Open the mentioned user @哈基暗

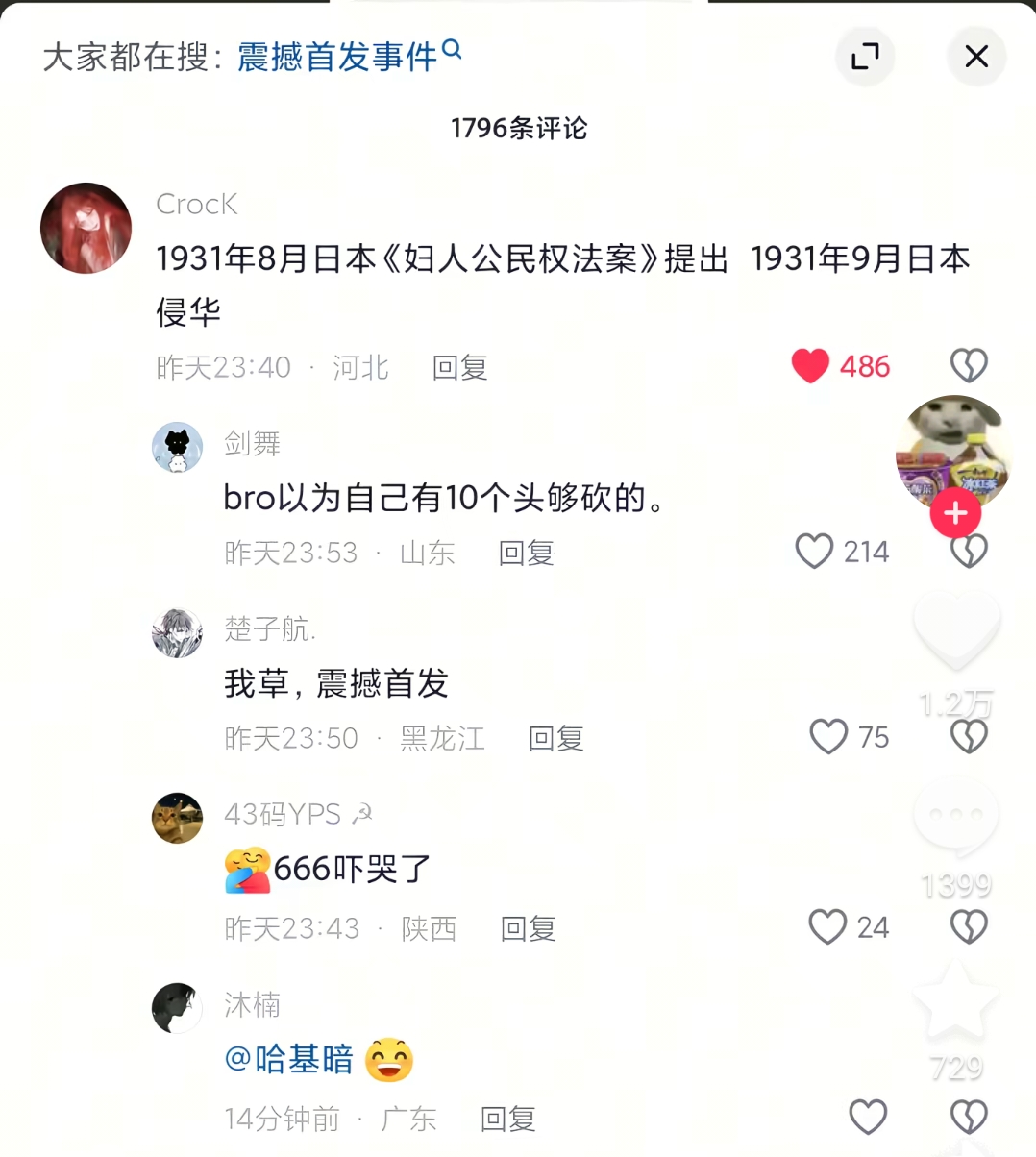click(289, 1059)
